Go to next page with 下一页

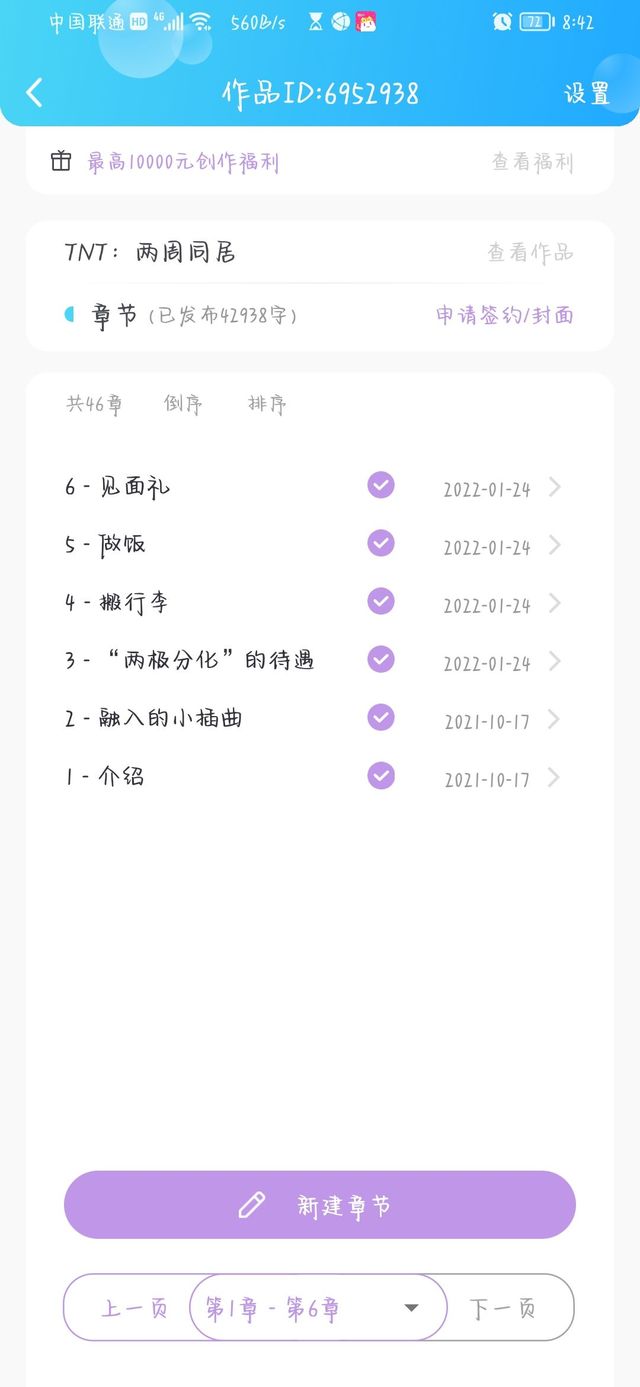click(502, 1308)
